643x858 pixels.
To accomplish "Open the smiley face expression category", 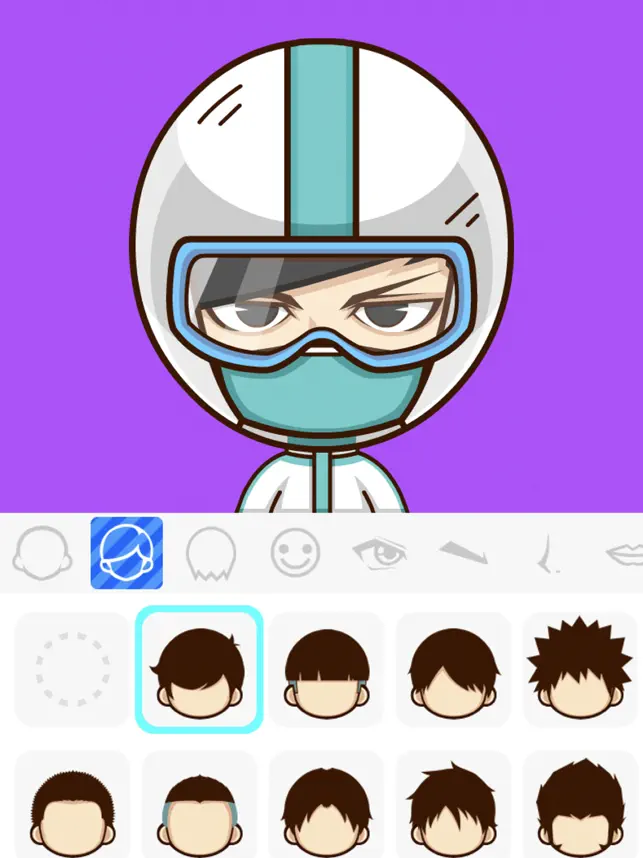I will [x=296, y=553].
